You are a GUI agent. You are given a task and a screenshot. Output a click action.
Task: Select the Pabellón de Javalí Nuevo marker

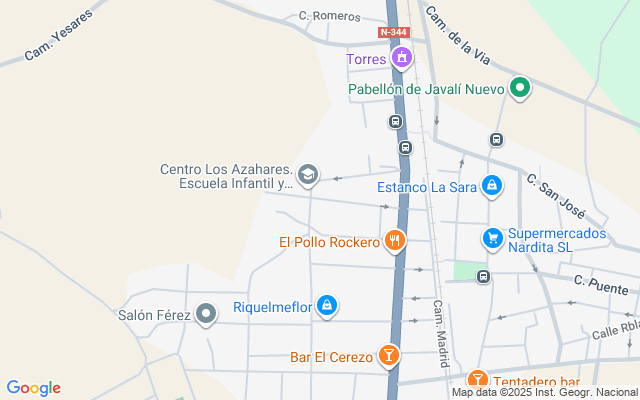tap(519, 88)
